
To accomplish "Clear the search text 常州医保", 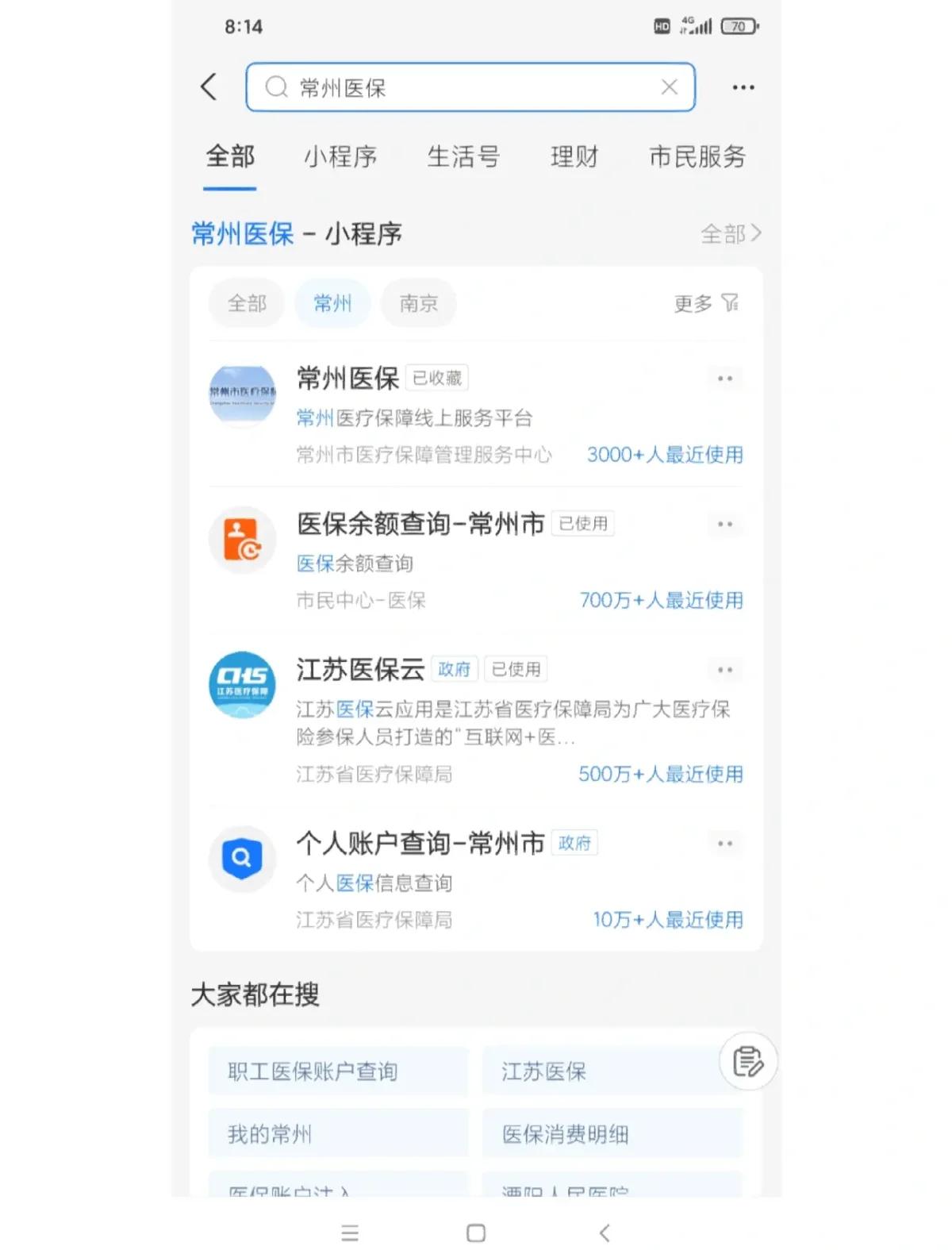I will click(x=669, y=87).
